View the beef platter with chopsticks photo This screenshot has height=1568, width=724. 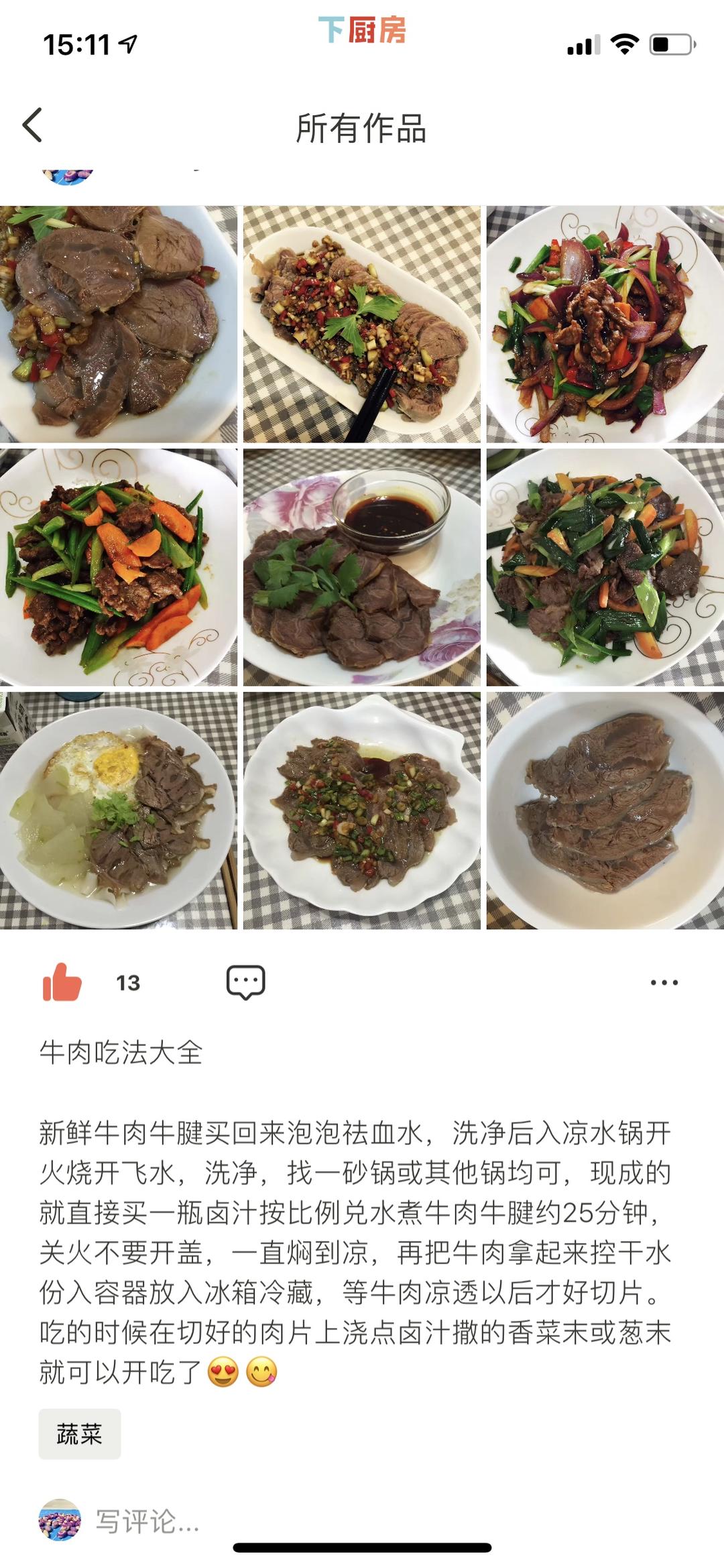click(x=361, y=324)
